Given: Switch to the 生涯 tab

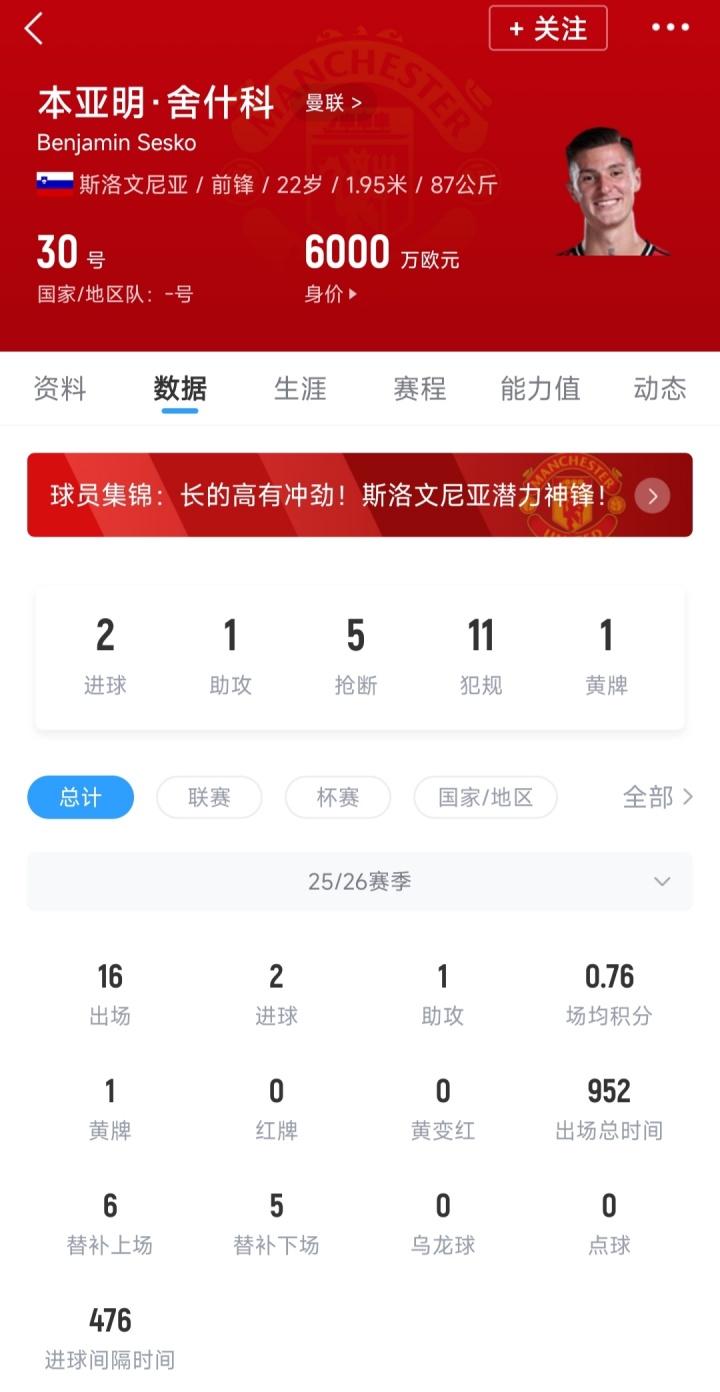Looking at the screenshot, I should point(299,389).
